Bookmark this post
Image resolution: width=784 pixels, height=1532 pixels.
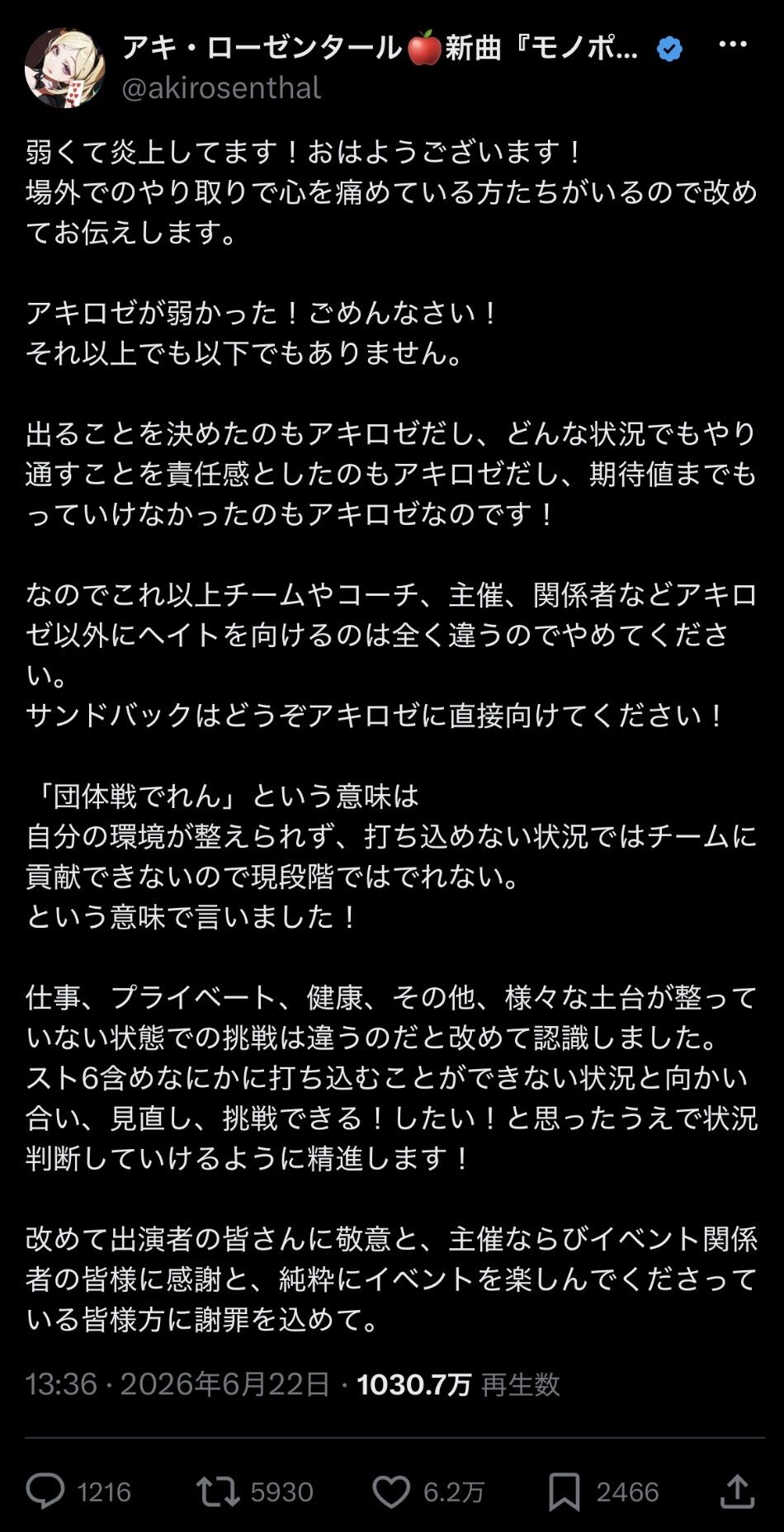click(564, 1492)
